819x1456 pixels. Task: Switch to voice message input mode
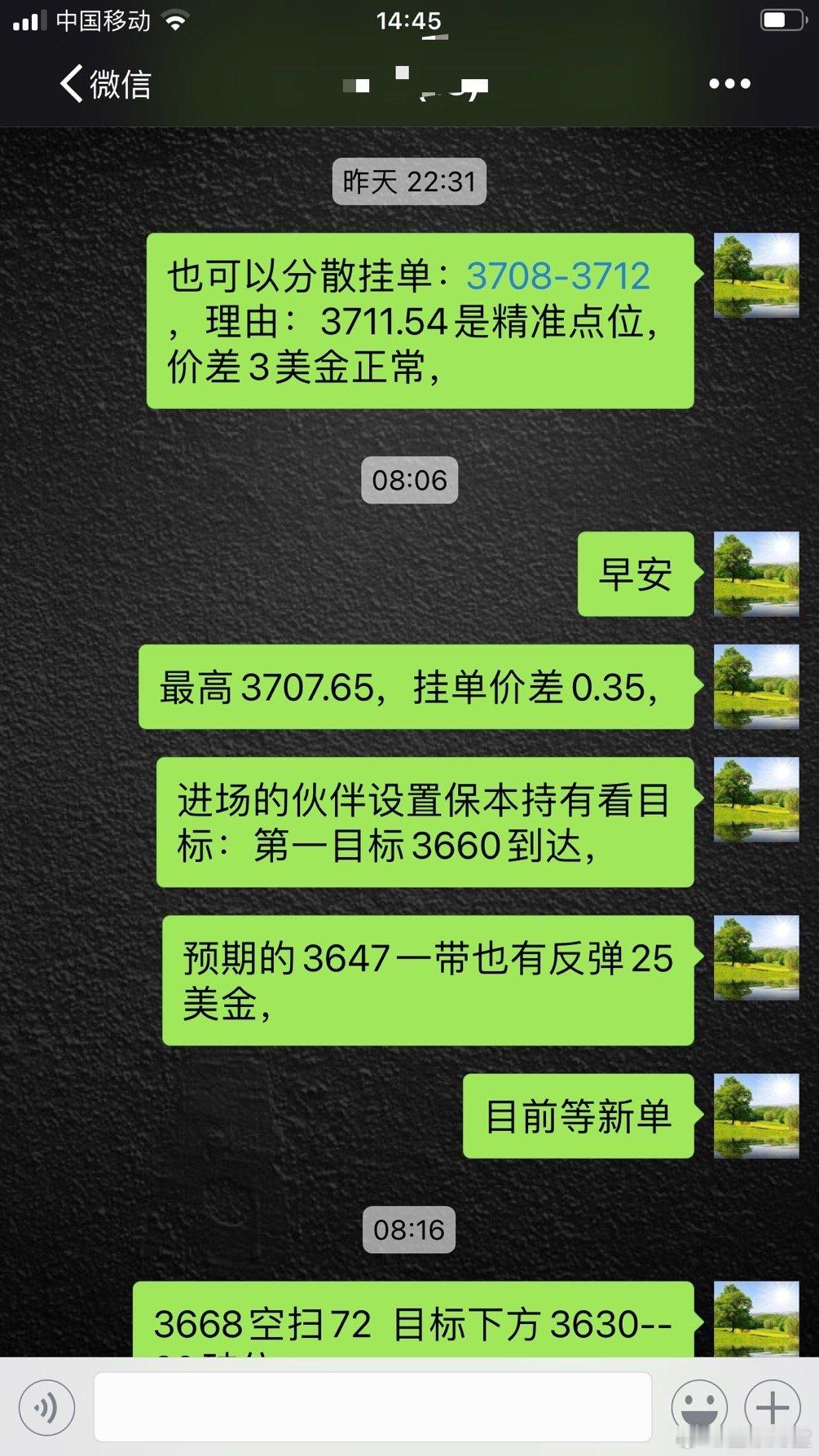point(48,1406)
